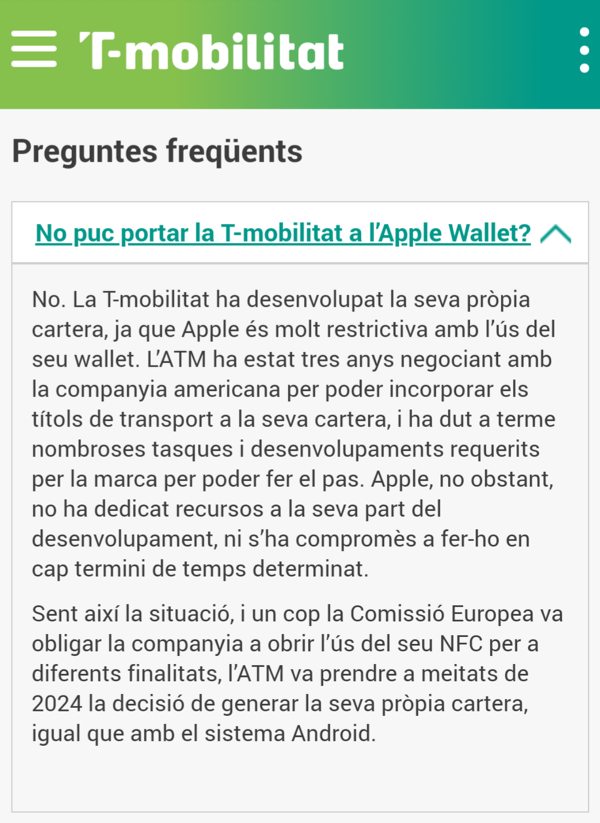Tap the 'No puc portar la T-mobilitat a l'Apple Wallet?' link
Screen dimensions: 600x823
(283, 234)
